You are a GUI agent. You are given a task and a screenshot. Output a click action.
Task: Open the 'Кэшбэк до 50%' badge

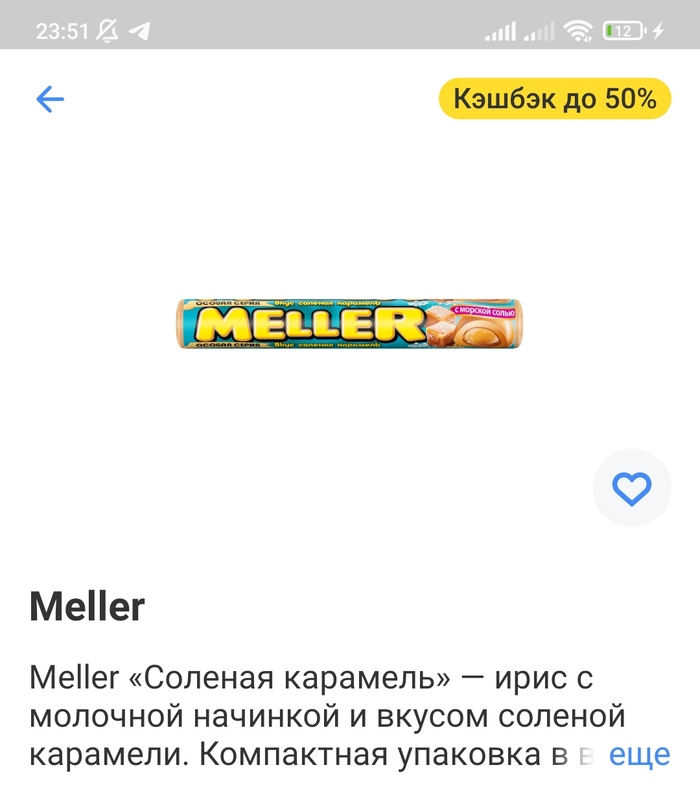(x=554, y=99)
